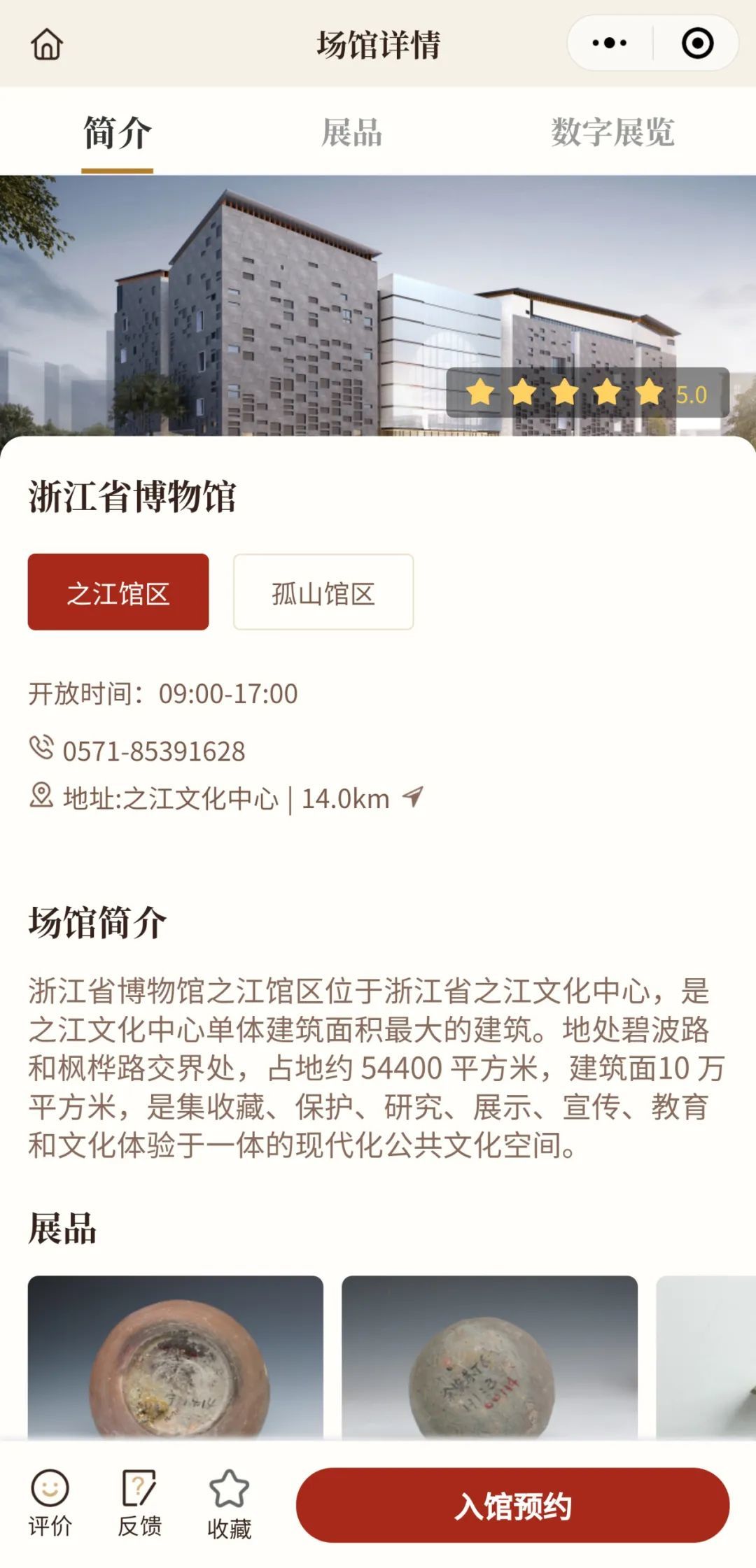Switch to the 展品 tab

pyautogui.click(x=351, y=132)
